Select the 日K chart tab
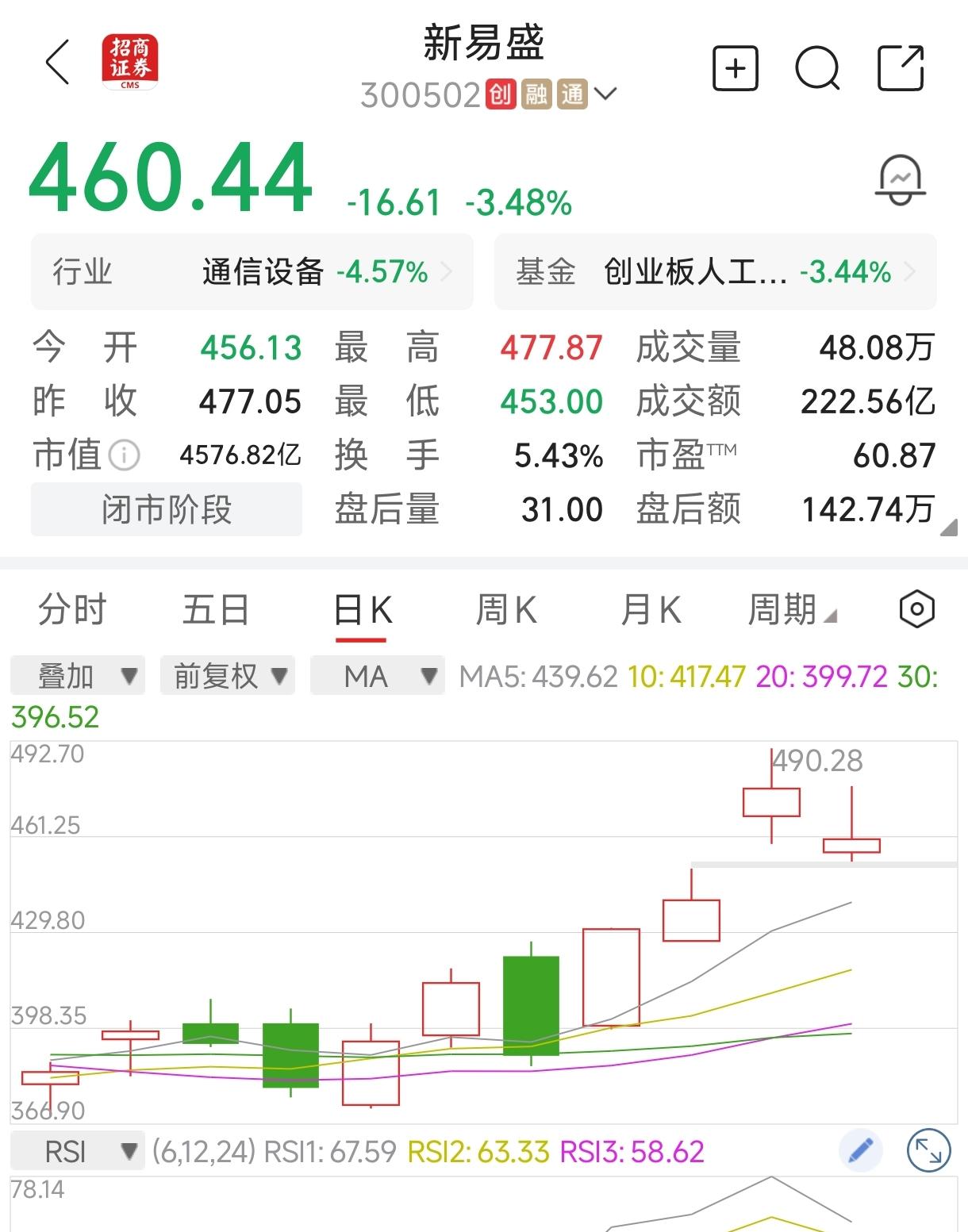The image size is (968, 1232). pos(363,612)
